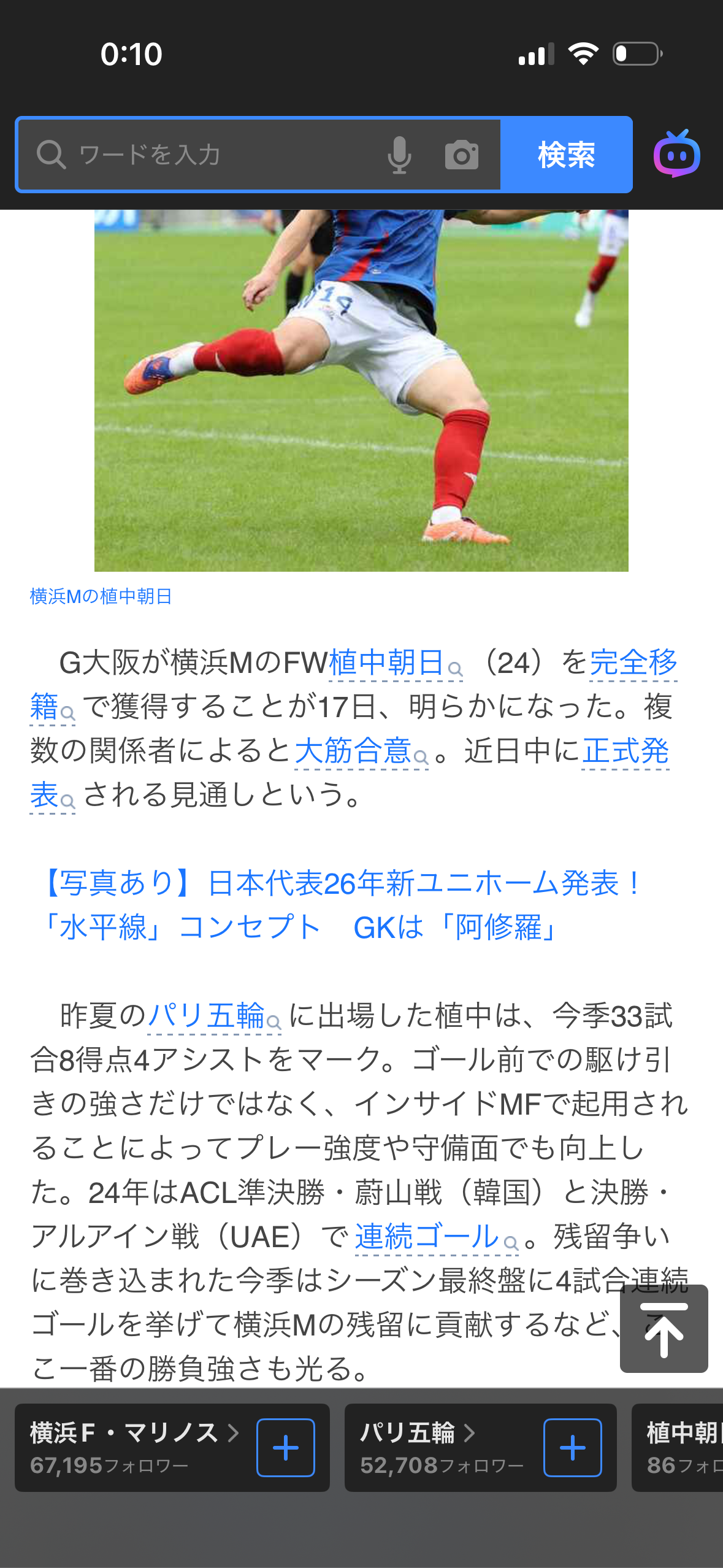Viewport: 723px width, 1568px height.
Task: Open the AI assistant robot icon
Action: point(676,155)
